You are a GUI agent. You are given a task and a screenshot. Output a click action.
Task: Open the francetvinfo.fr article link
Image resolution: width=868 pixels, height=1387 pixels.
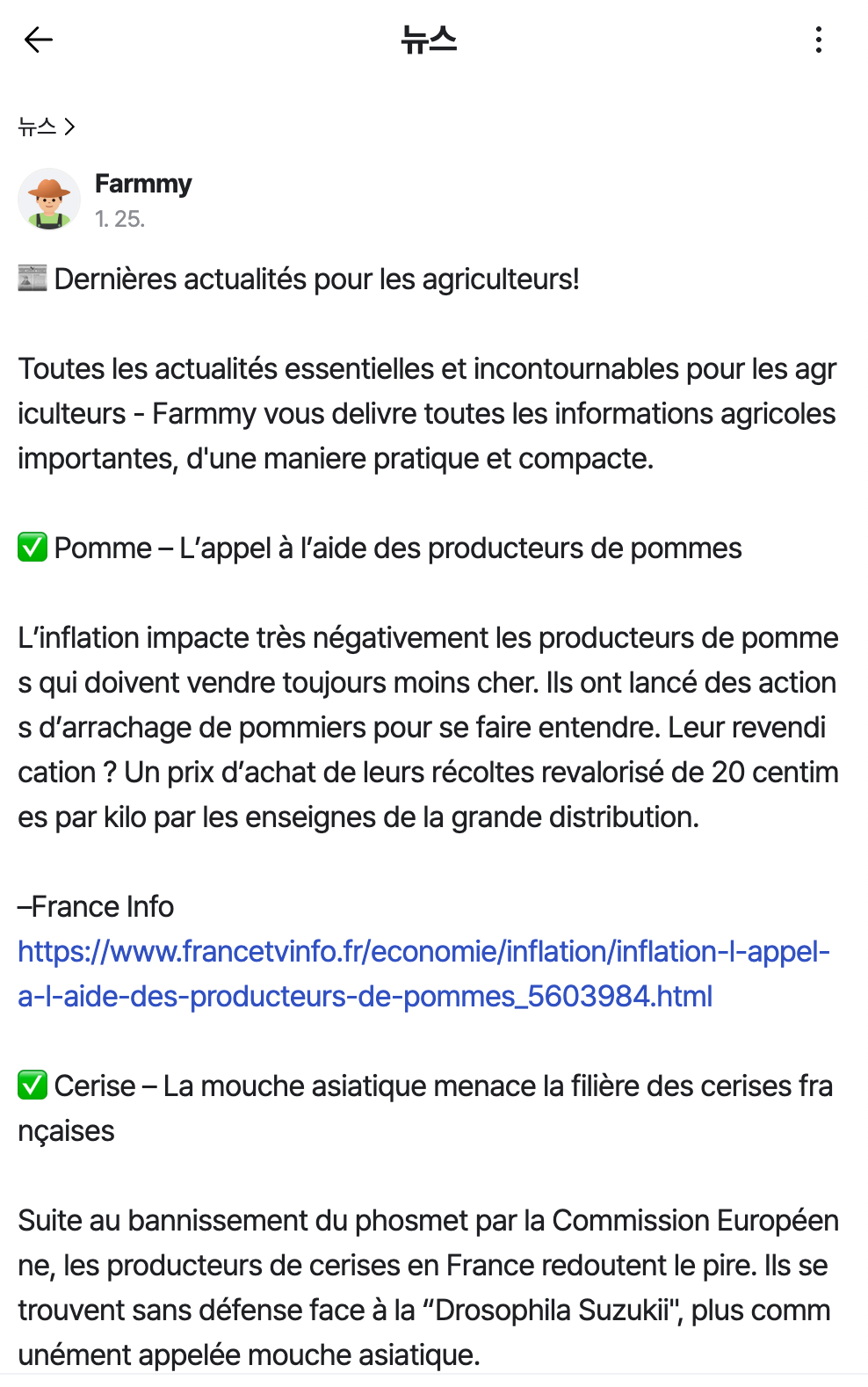click(423, 974)
